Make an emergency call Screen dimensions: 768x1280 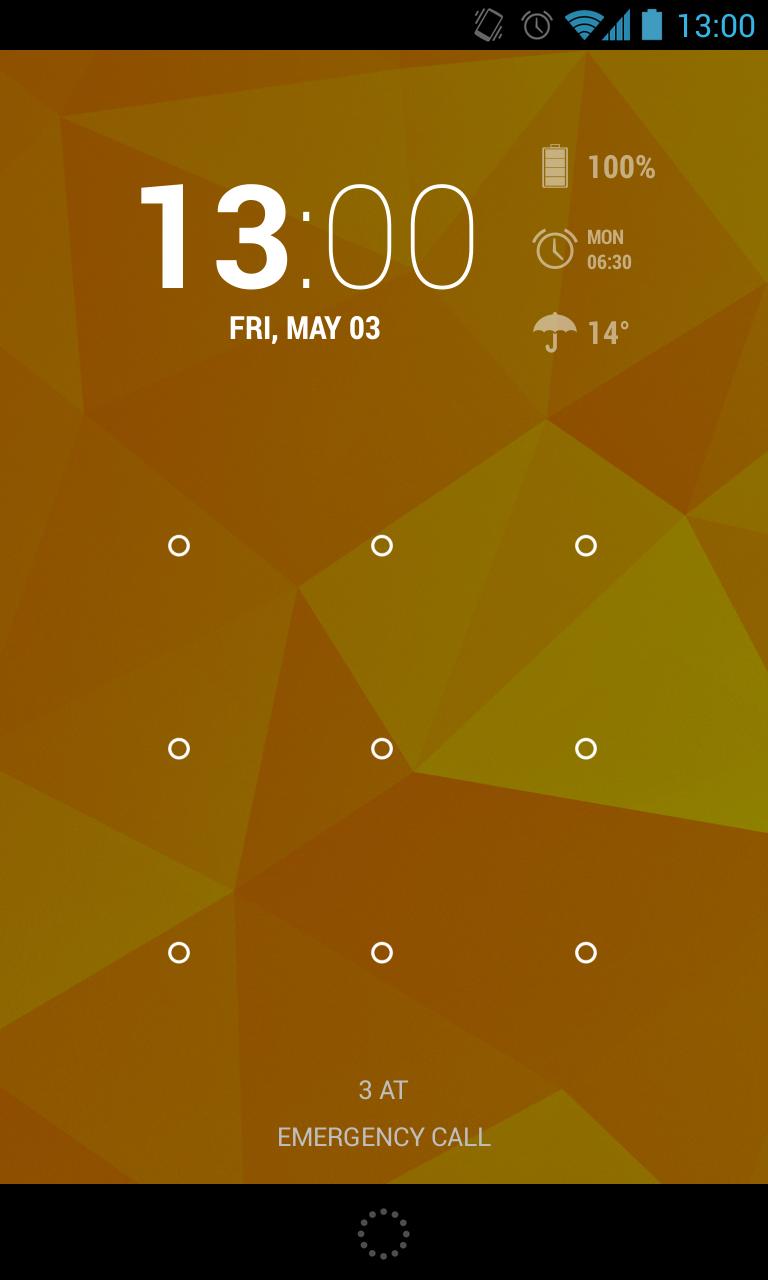384,1137
